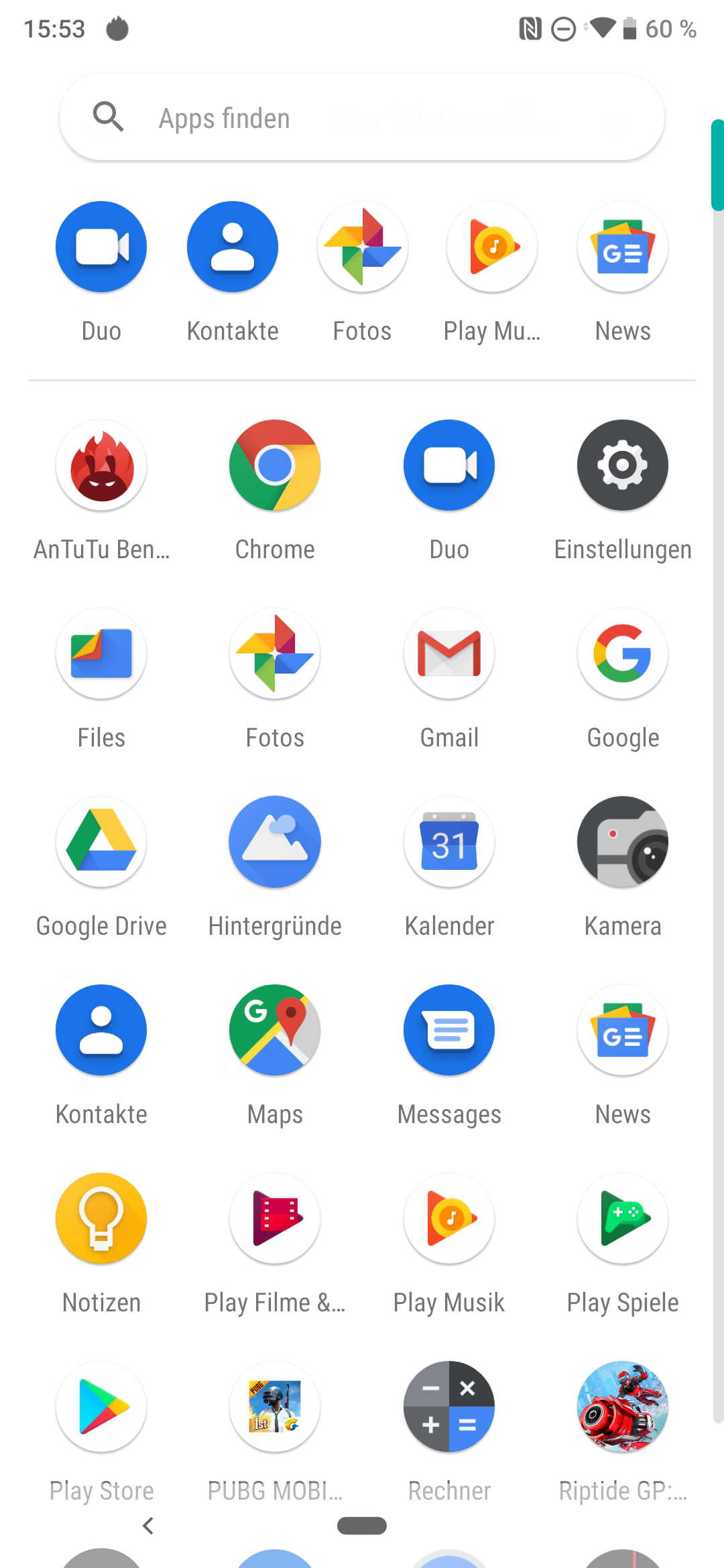Launch Messages app

click(449, 1031)
